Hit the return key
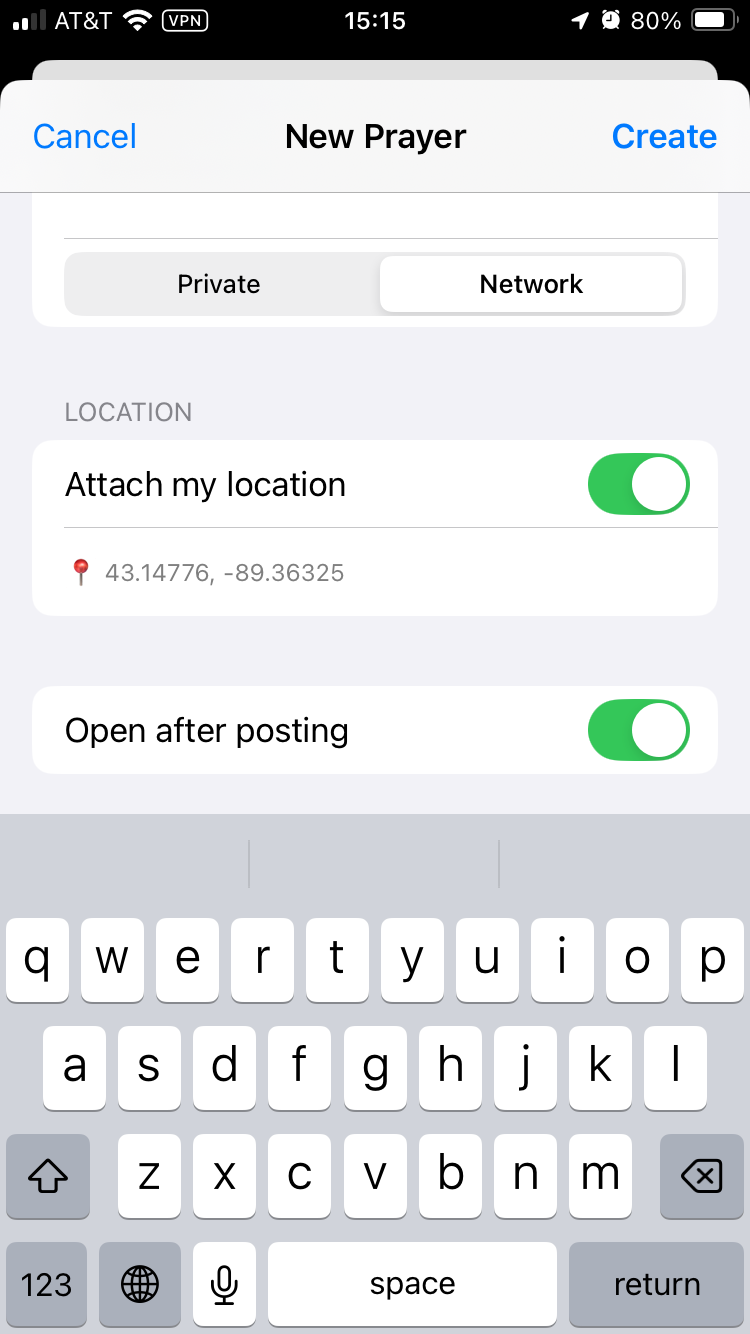This screenshot has height=1334, width=750. (656, 1284)
